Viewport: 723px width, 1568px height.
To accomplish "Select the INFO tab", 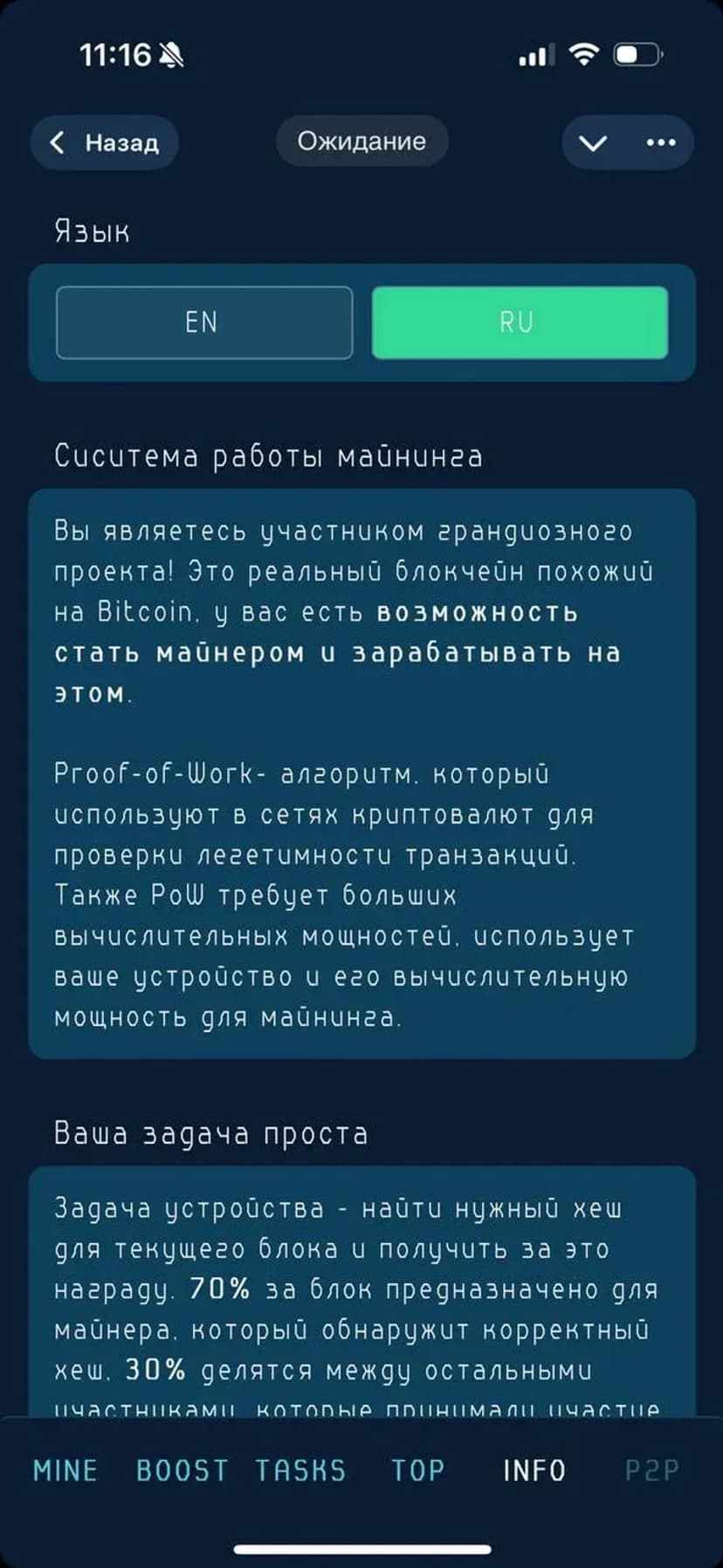I will (534, 1470).
